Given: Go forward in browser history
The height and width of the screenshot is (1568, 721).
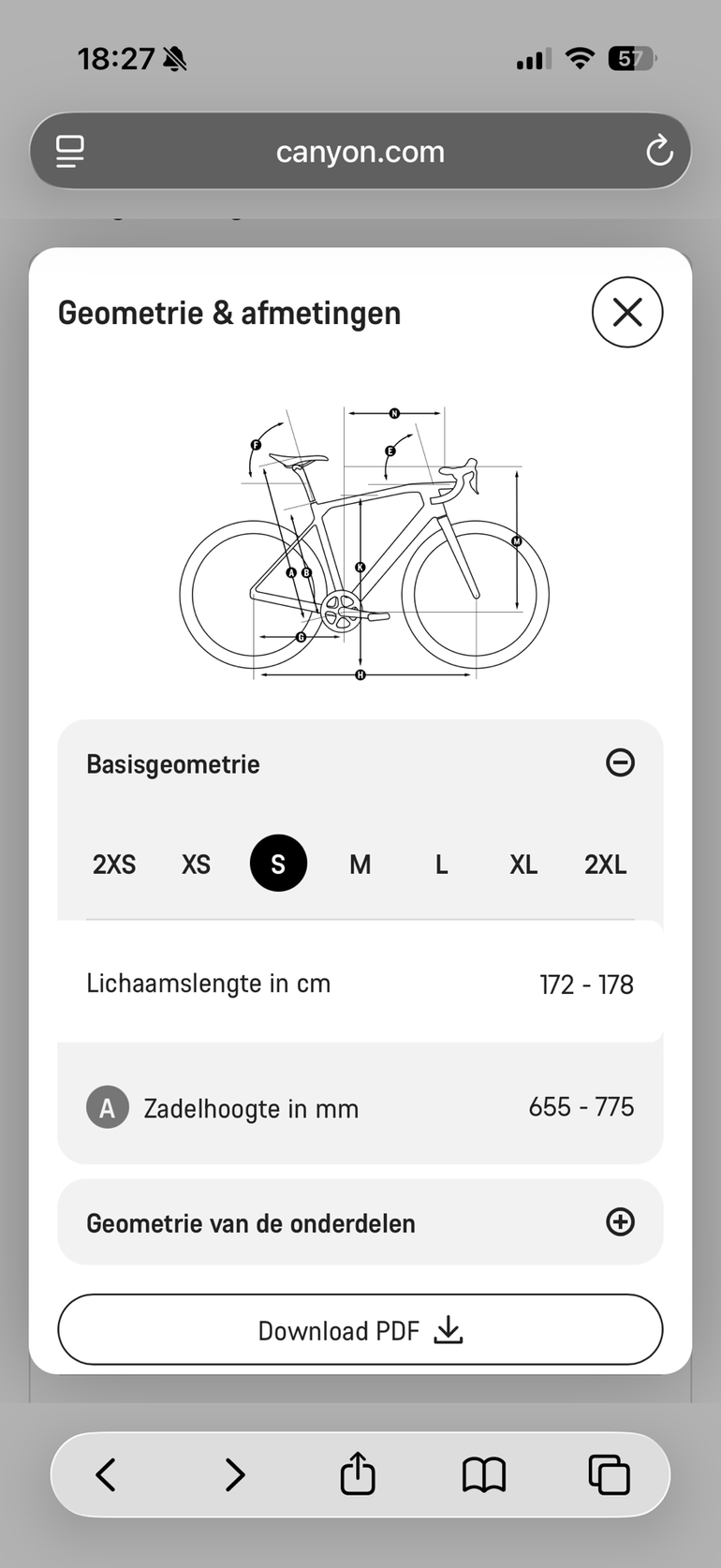Looking at the screenshot, I should (234, 1474).
